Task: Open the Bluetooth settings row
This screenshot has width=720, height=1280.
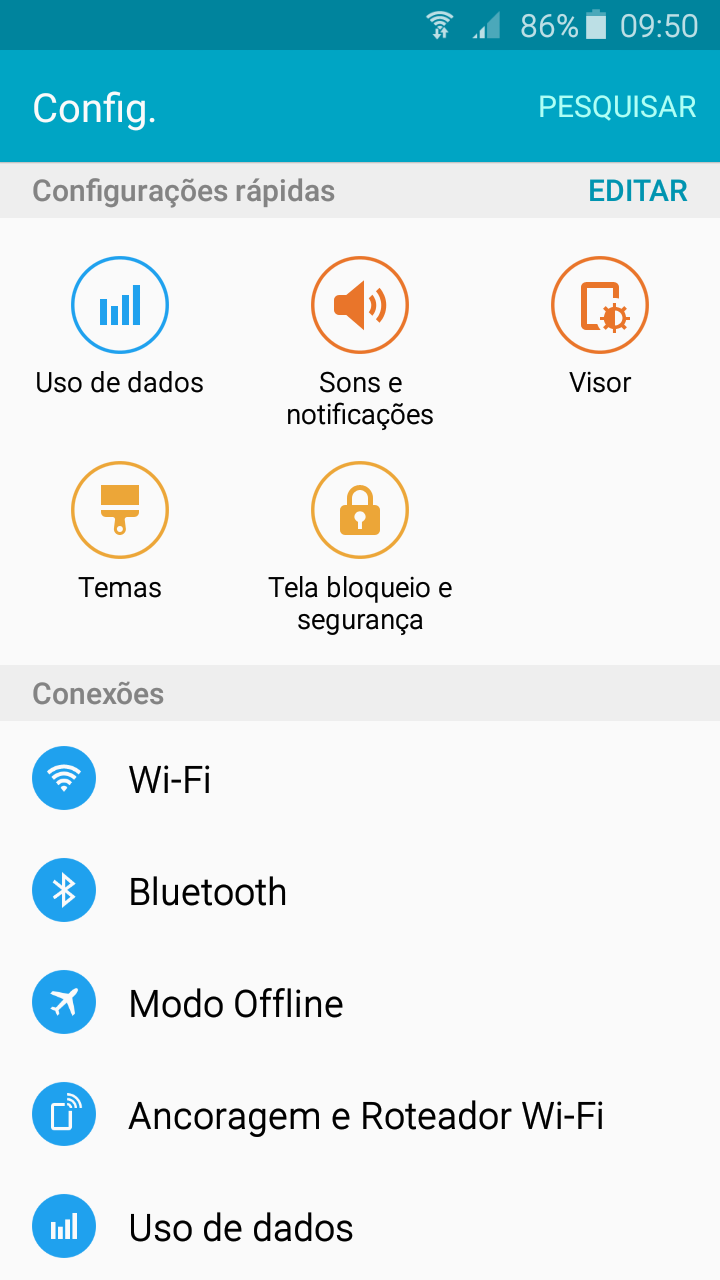Action: point(360,890)
